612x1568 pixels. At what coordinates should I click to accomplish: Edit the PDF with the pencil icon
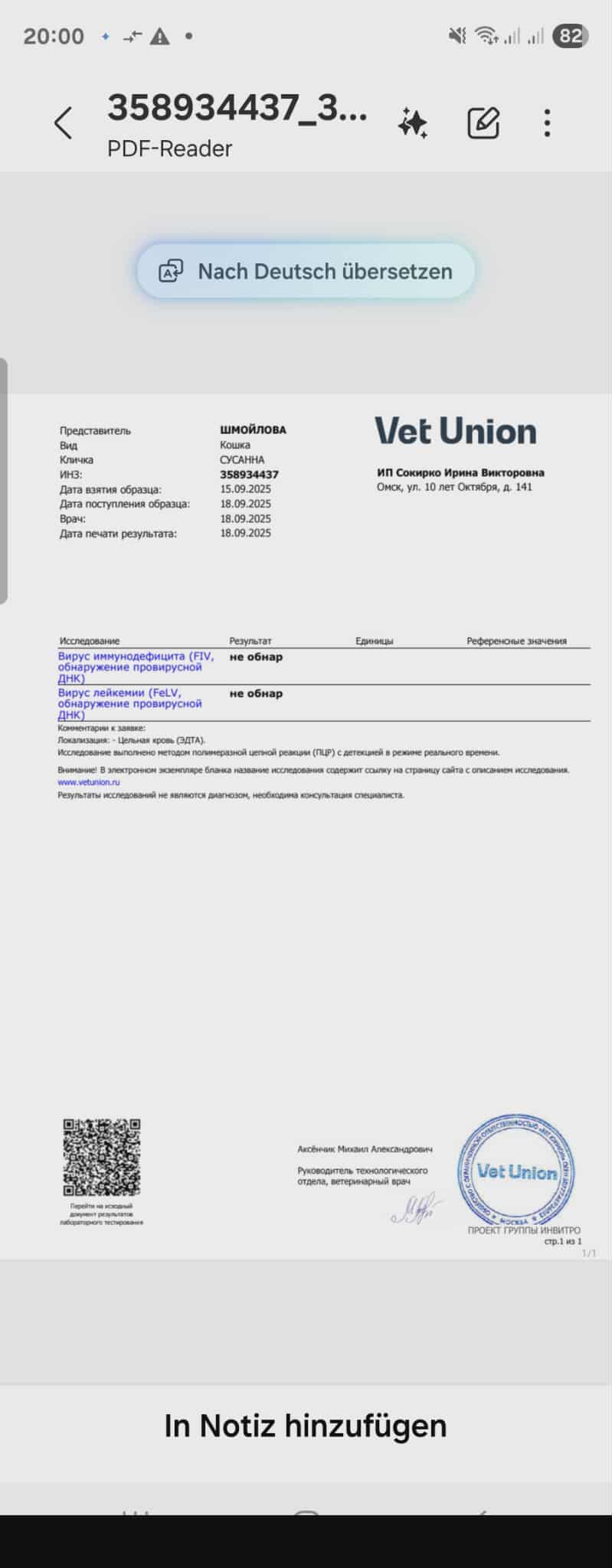(x=483, y=123)
